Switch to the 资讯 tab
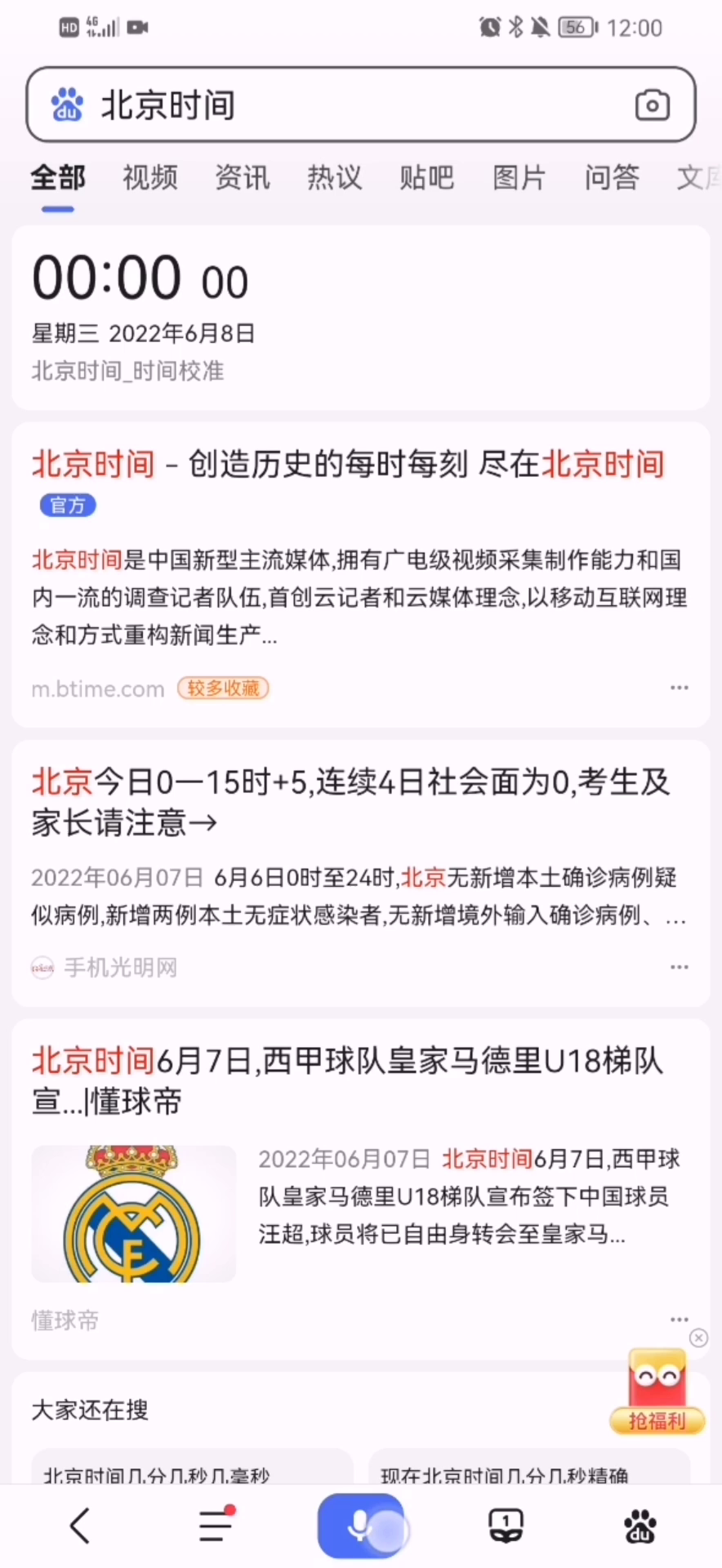This screenshot has width=722, height=1568. (x=243, y=177)
